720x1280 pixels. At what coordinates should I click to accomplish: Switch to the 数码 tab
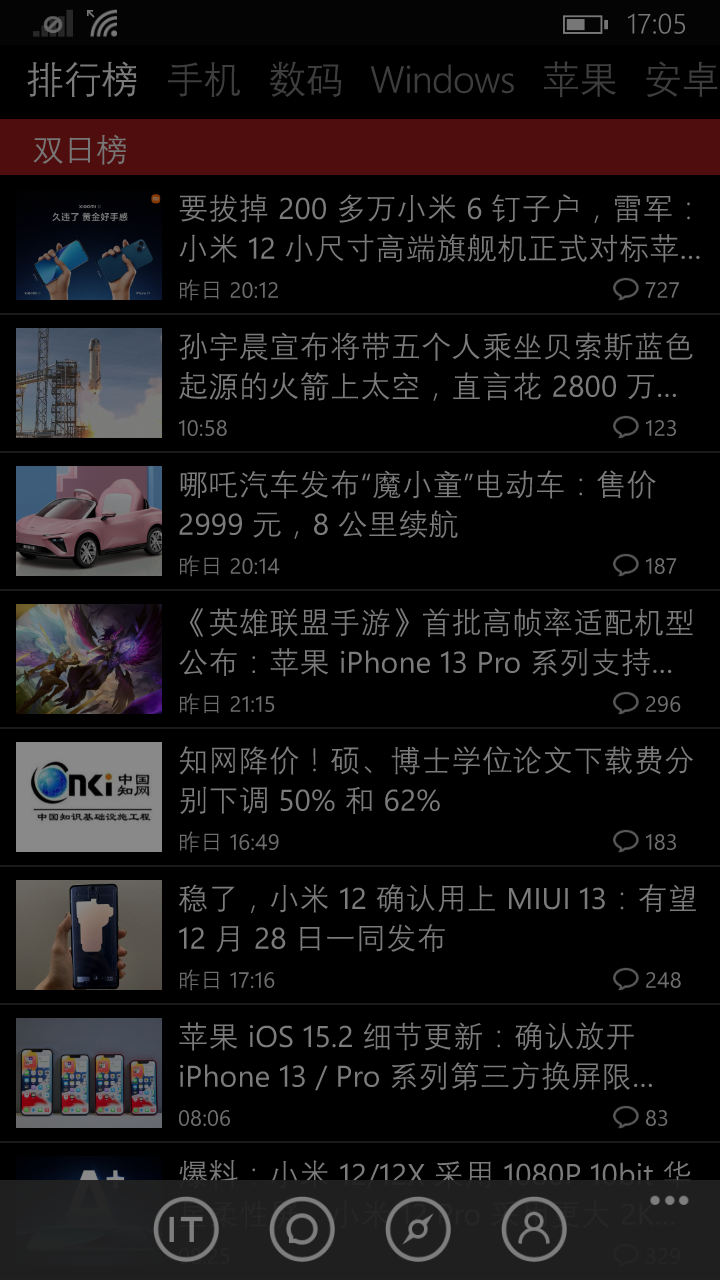pyautogui.click(x=305, y=80)
